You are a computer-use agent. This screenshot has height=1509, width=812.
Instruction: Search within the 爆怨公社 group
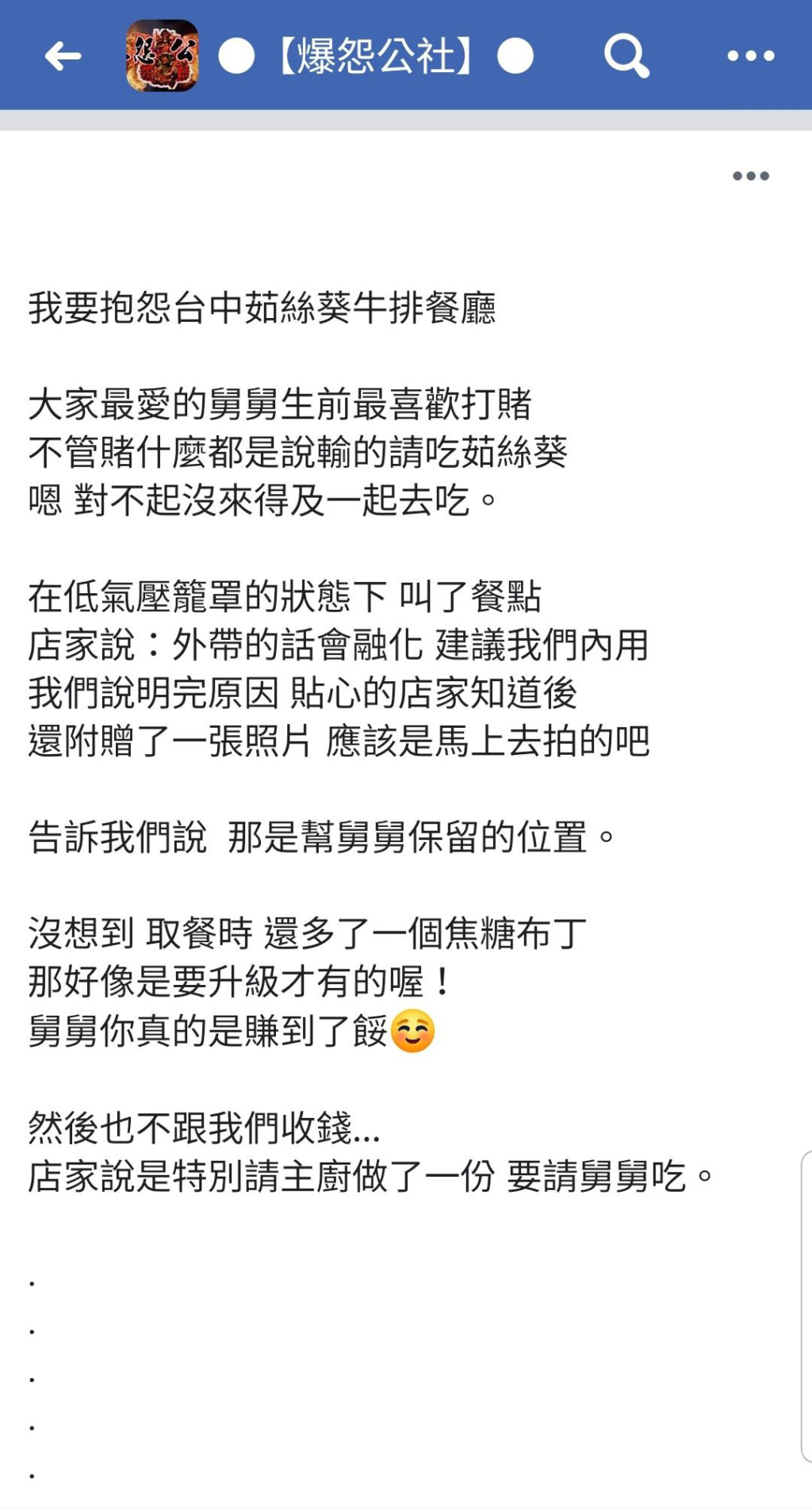(626, 56)
